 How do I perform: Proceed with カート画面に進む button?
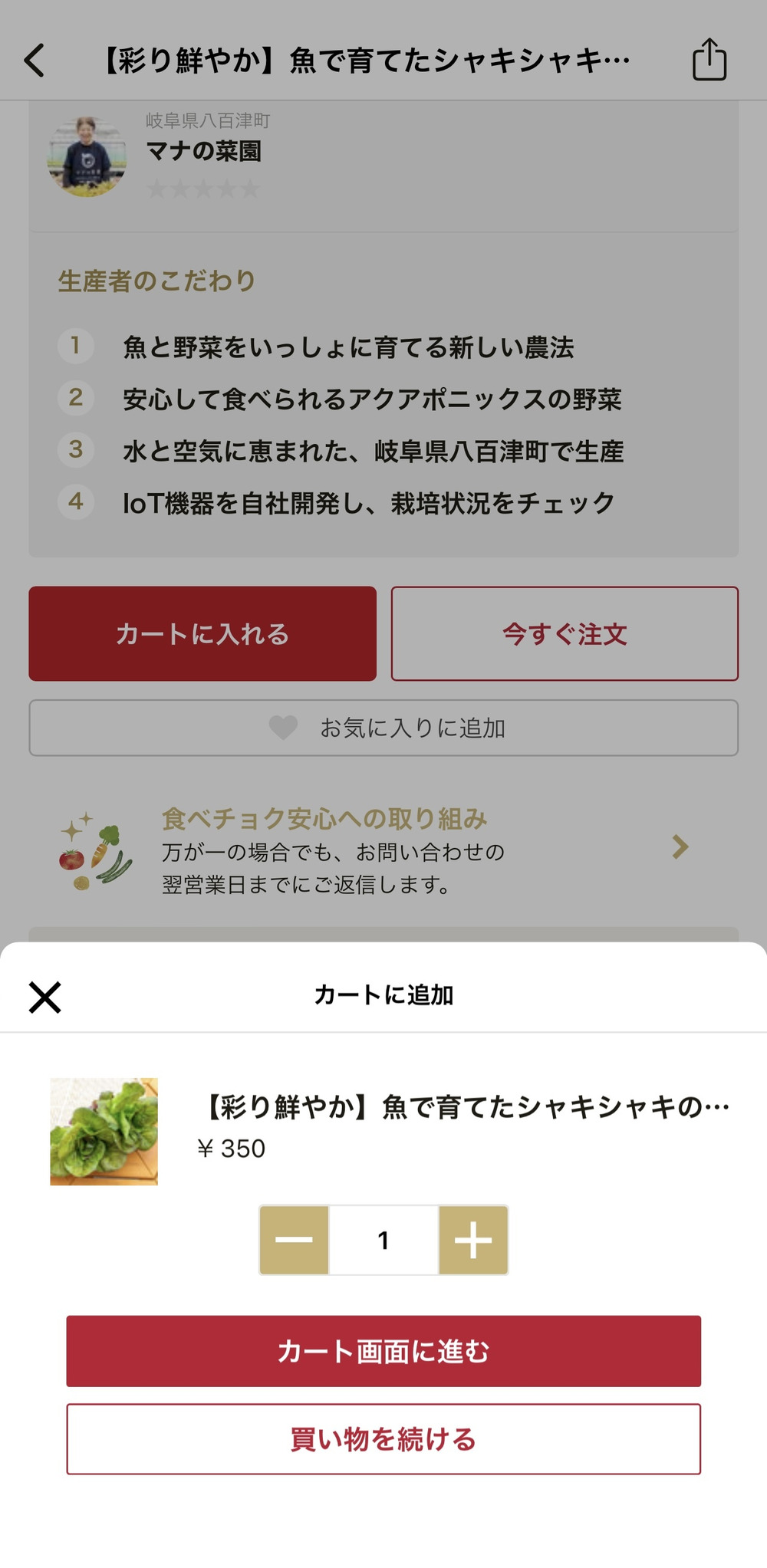point(383,1351)
